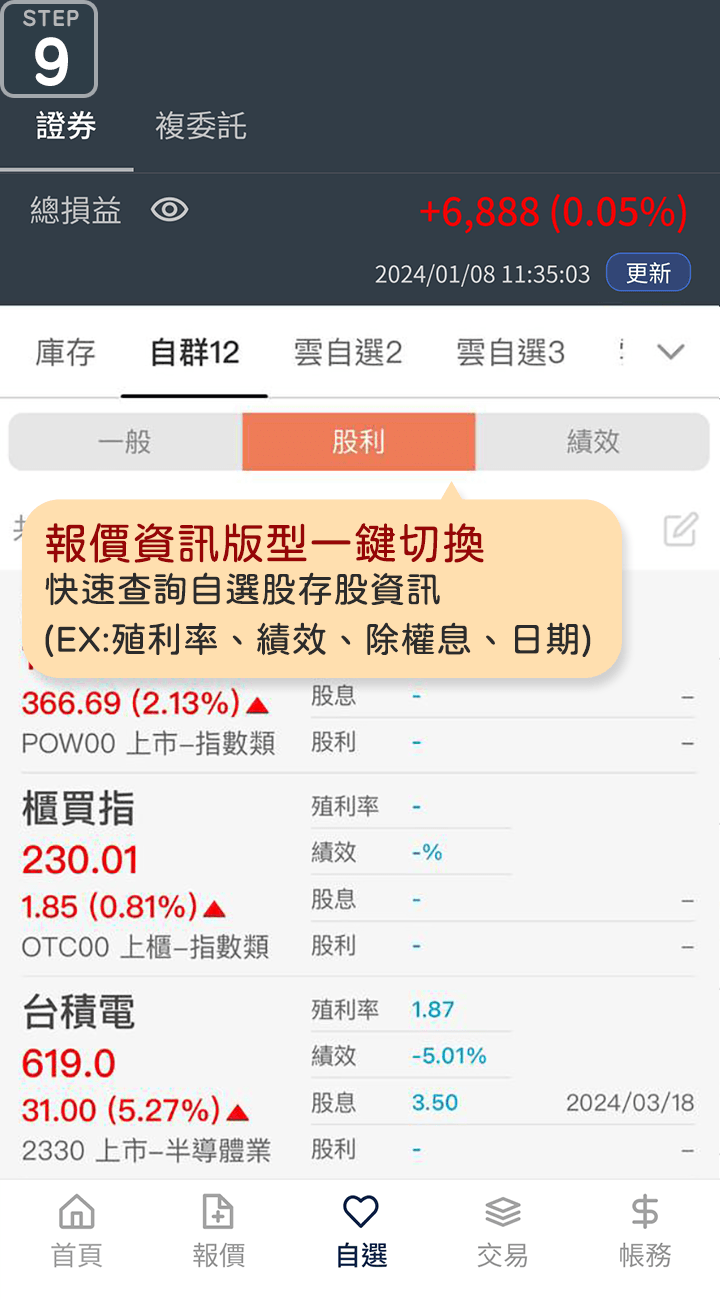Expand the watchlist groups chevron

(x=670, y=352)
